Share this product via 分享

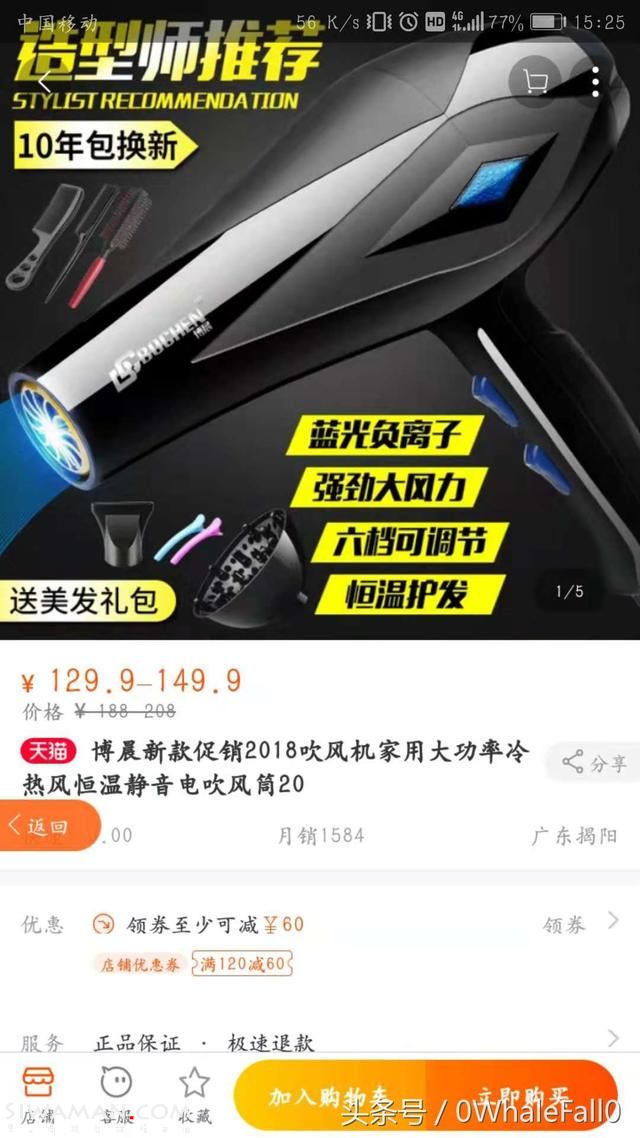point(595,763)
